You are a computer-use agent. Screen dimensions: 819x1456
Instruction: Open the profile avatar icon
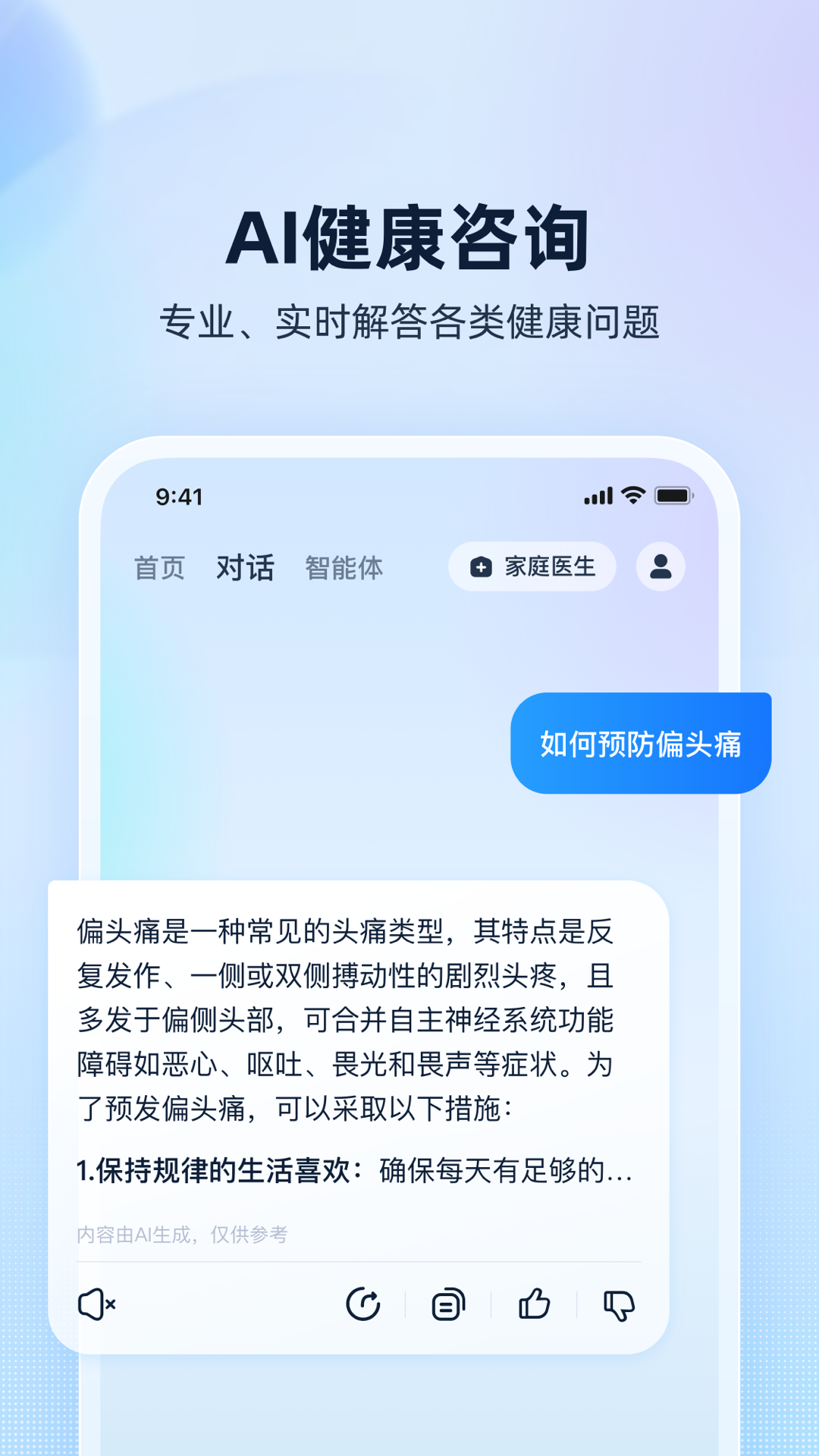point(659,566)
